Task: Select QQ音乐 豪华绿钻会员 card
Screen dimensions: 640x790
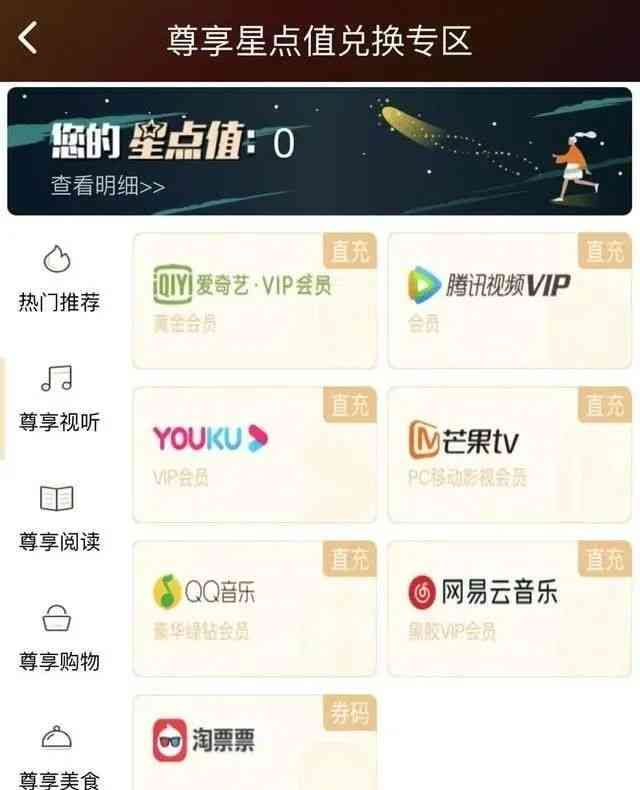Action: click(x=254, y=608)
